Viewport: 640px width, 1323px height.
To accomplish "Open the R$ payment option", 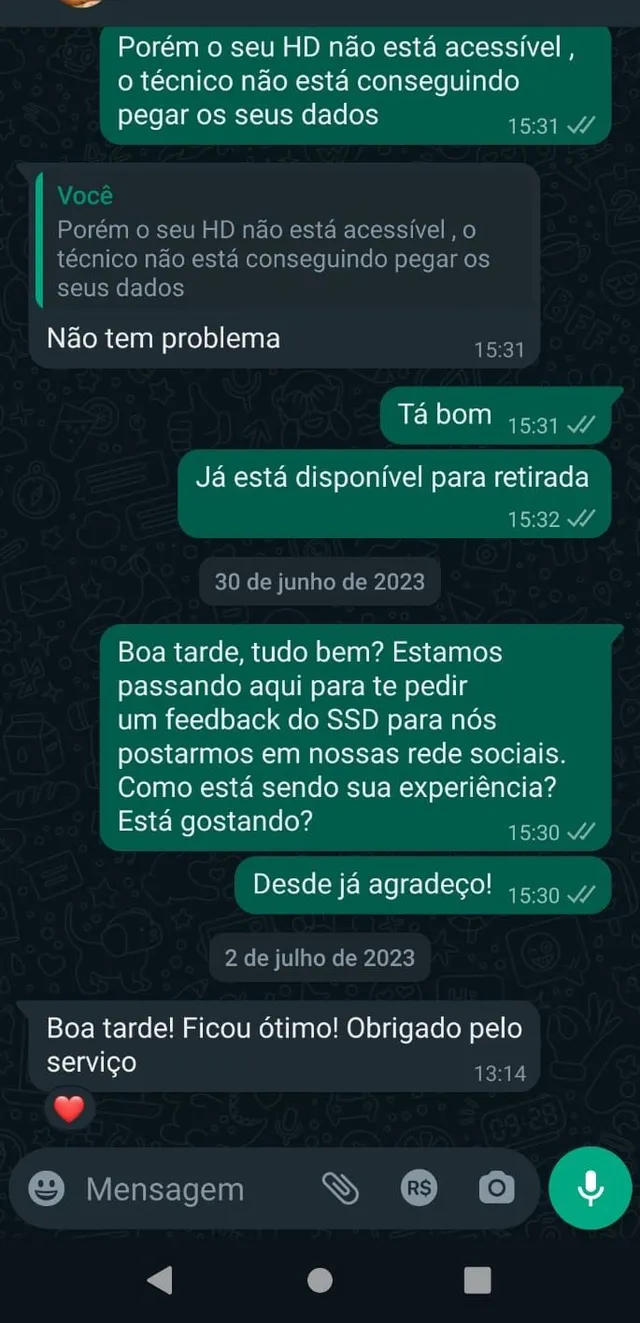I will [419, 1188].
